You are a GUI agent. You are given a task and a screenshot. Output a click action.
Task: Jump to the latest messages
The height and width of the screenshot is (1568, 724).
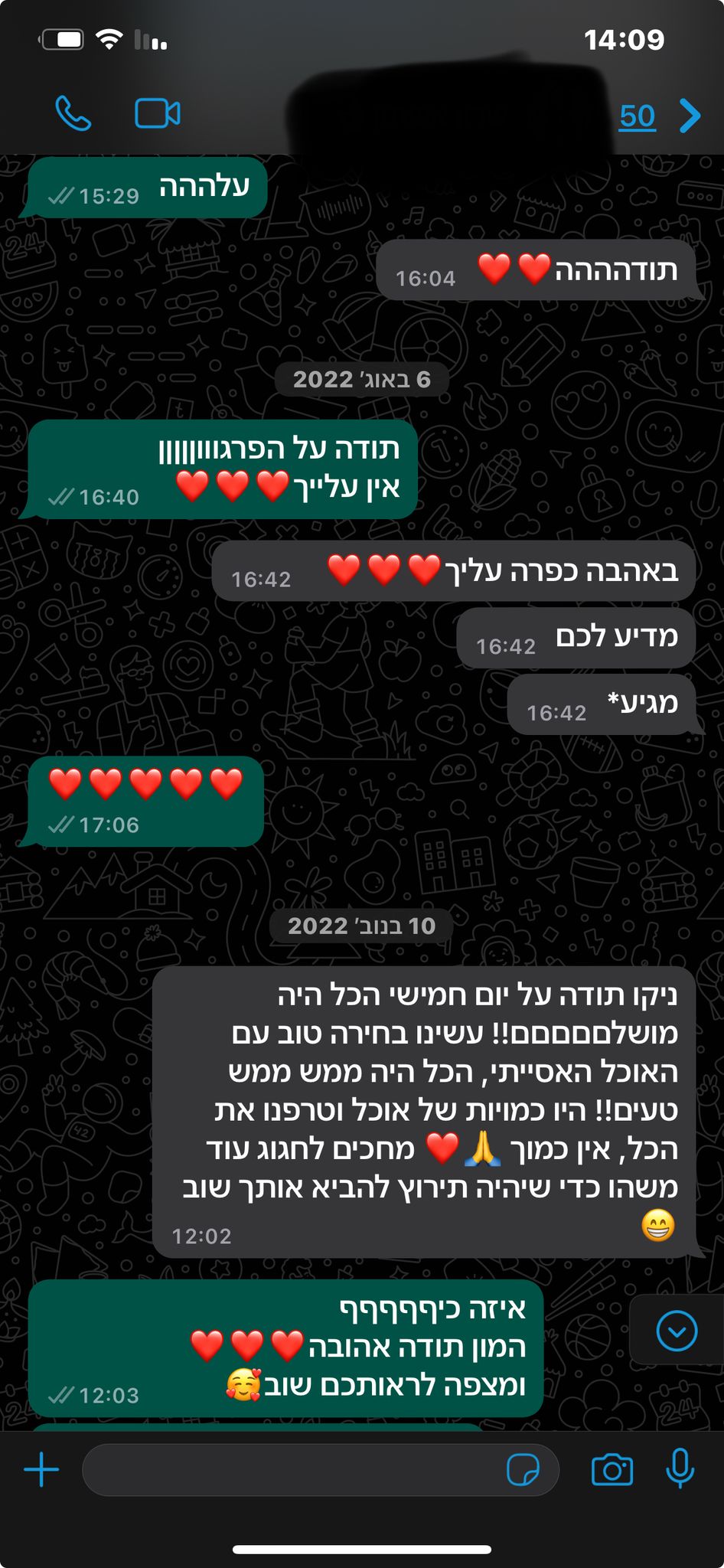(677, 1331)
